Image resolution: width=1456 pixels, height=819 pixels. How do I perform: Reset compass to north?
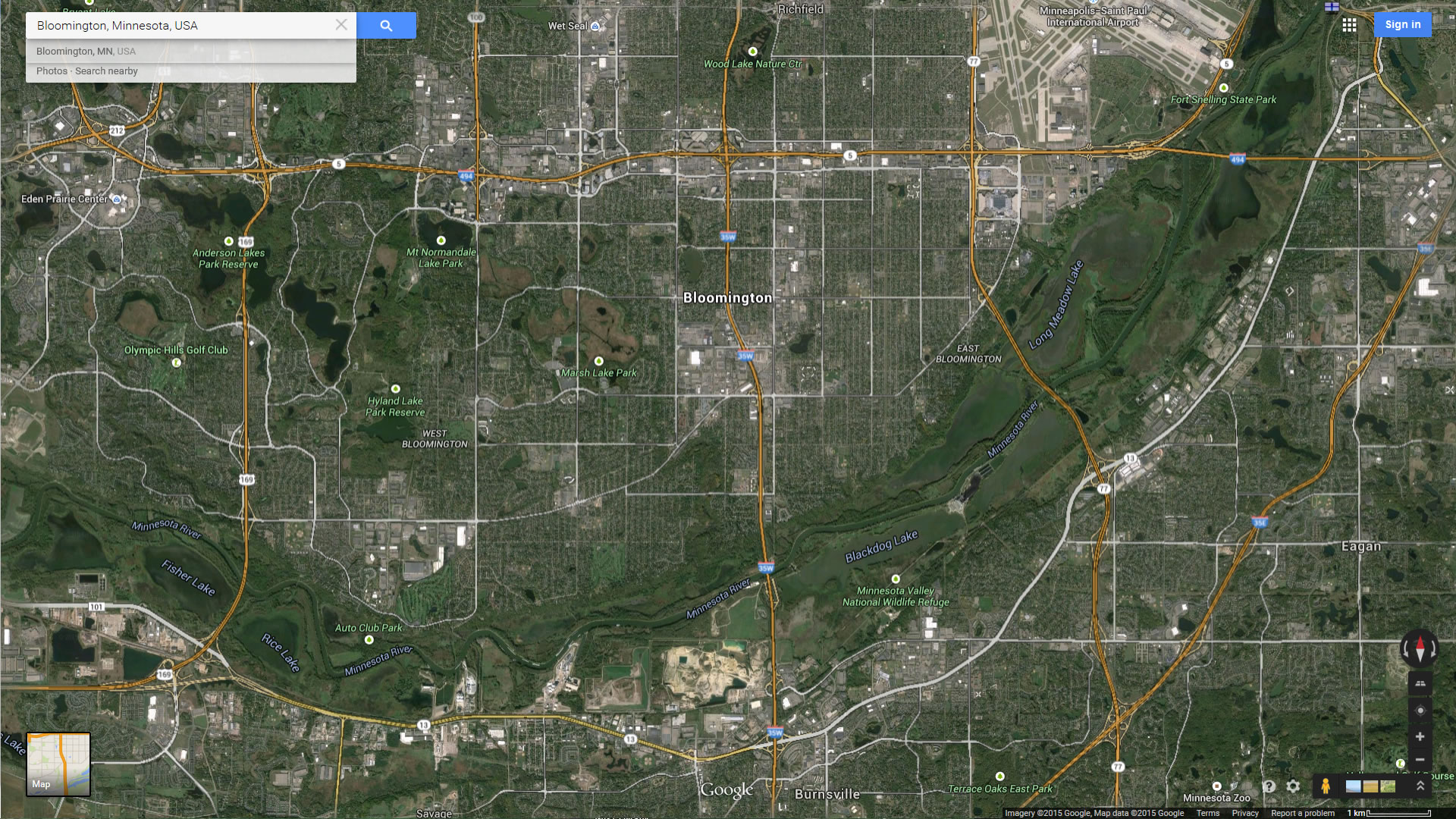click(1420, 648)
